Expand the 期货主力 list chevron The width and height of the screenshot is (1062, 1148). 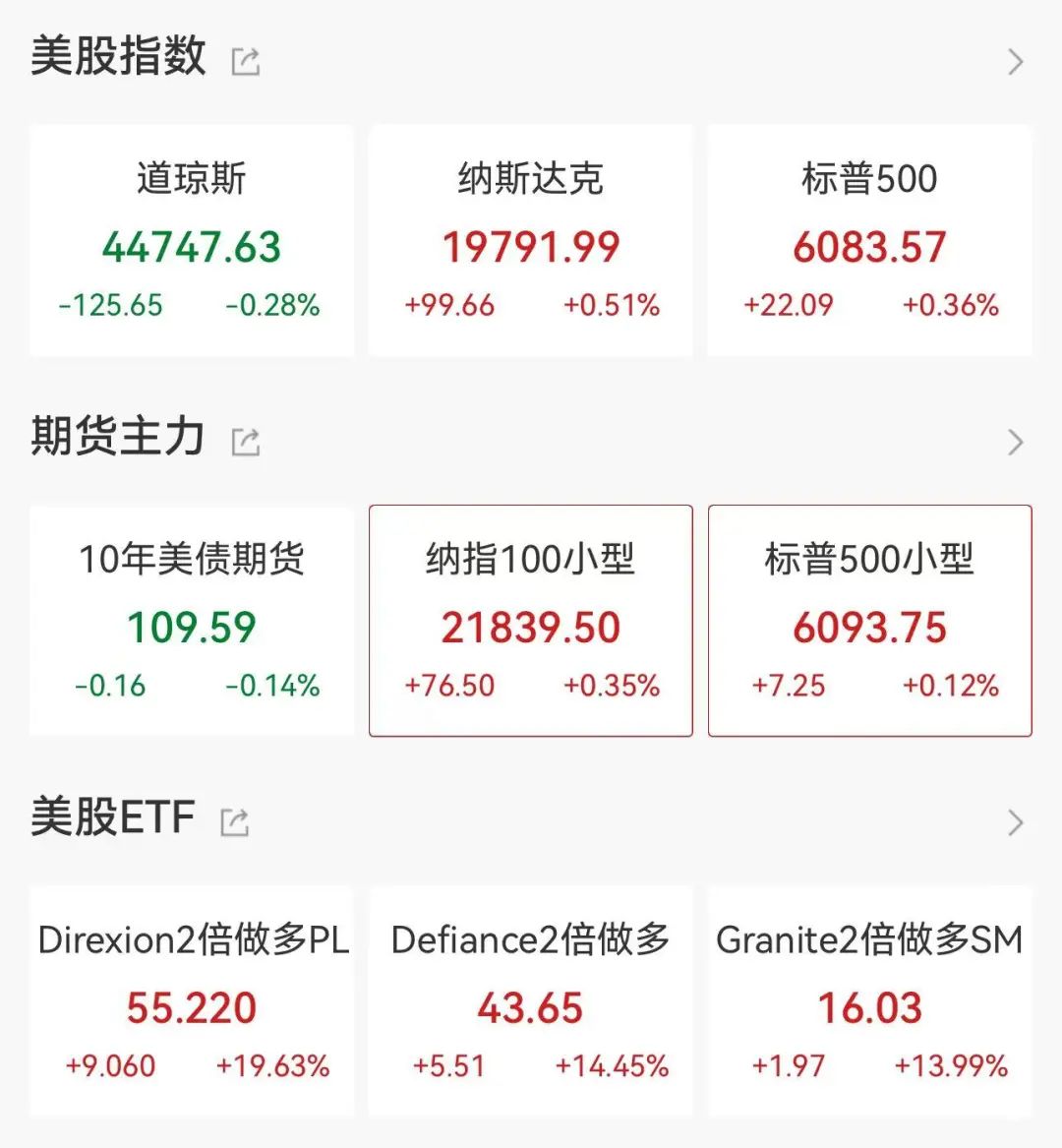[1016, 443]
